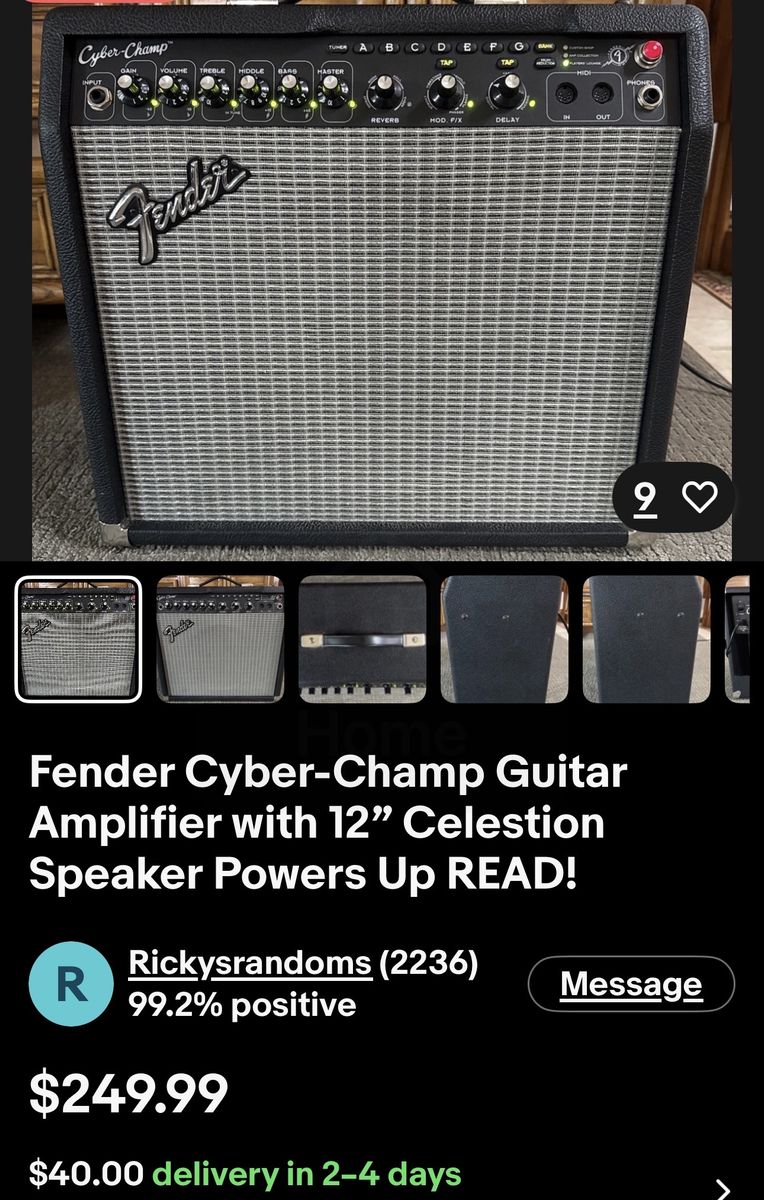Image resolution: width=764 pixels, height=1200 pixels.
Task: Open the Rickysrandoms seller profile
Action: point(250,964)
